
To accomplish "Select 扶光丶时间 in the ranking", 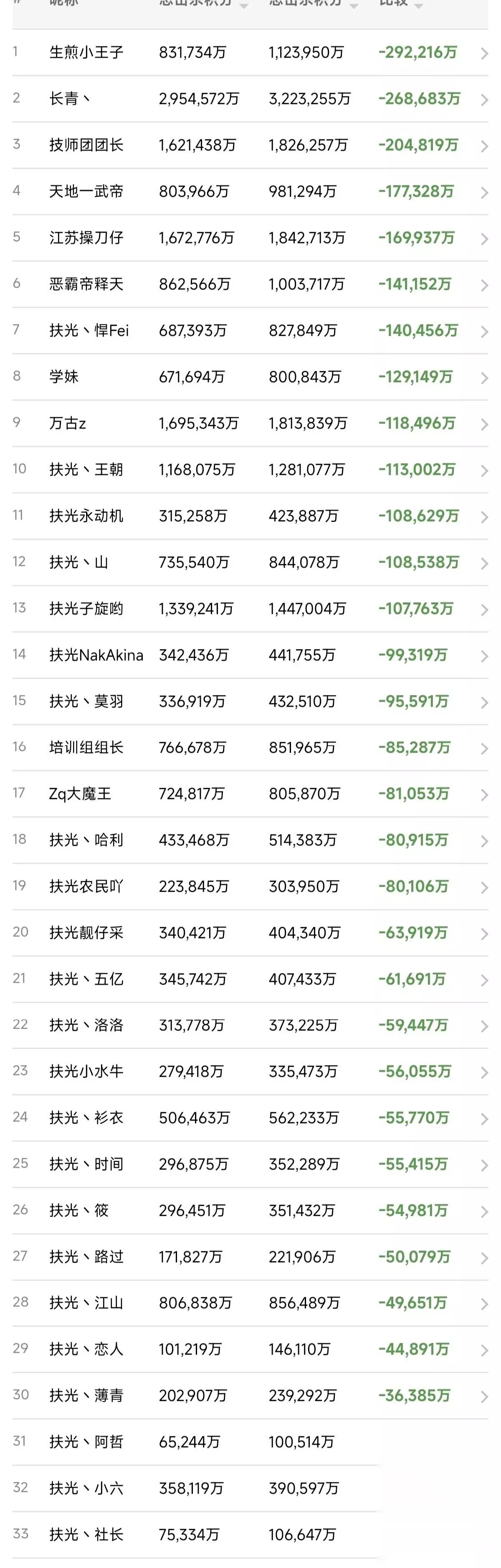I will coord(250,1164).
